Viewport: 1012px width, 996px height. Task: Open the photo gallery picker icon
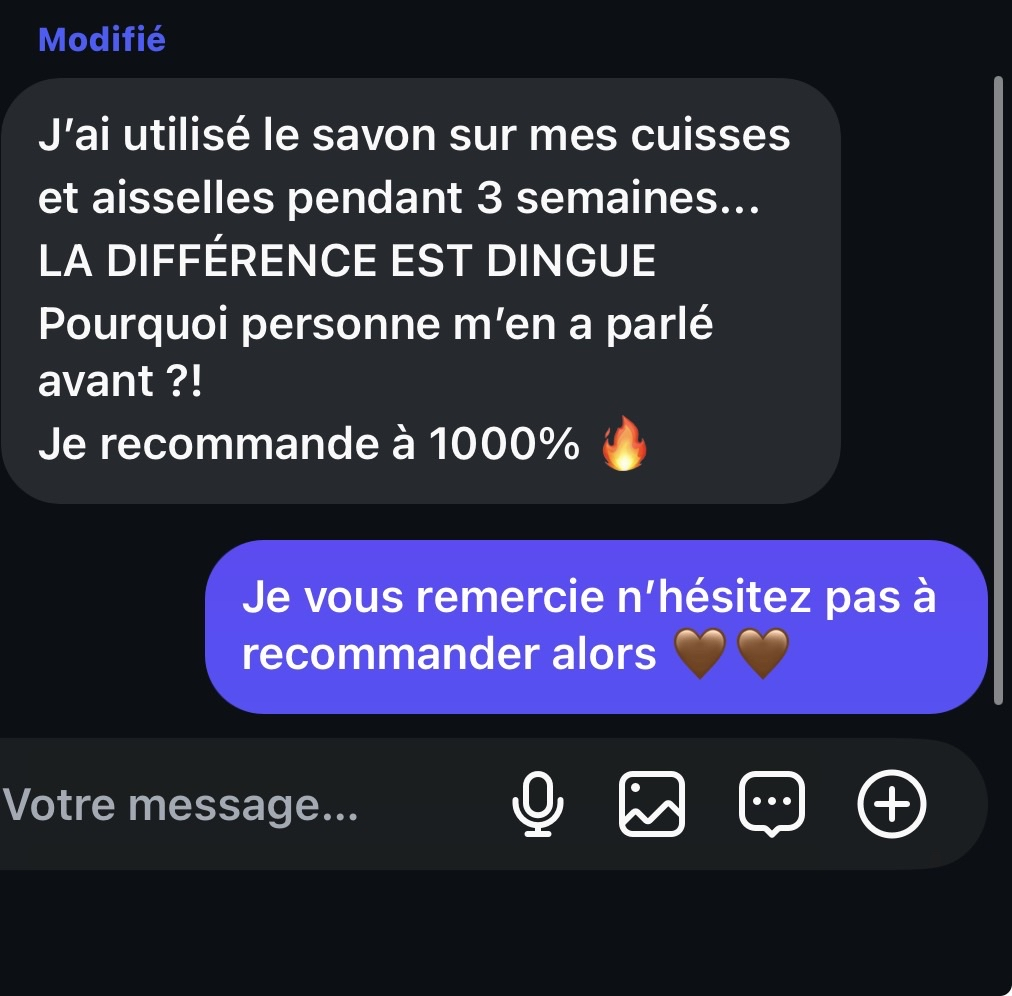(x=653, y=804)
